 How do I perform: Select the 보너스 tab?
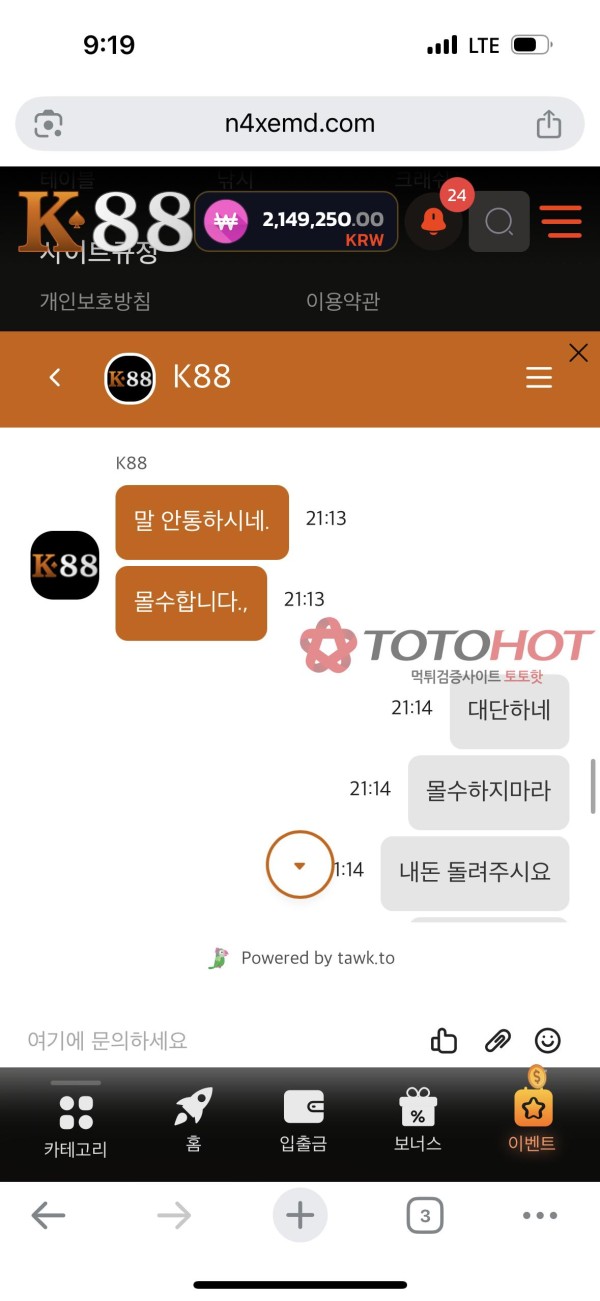(x=417, y=1120)
